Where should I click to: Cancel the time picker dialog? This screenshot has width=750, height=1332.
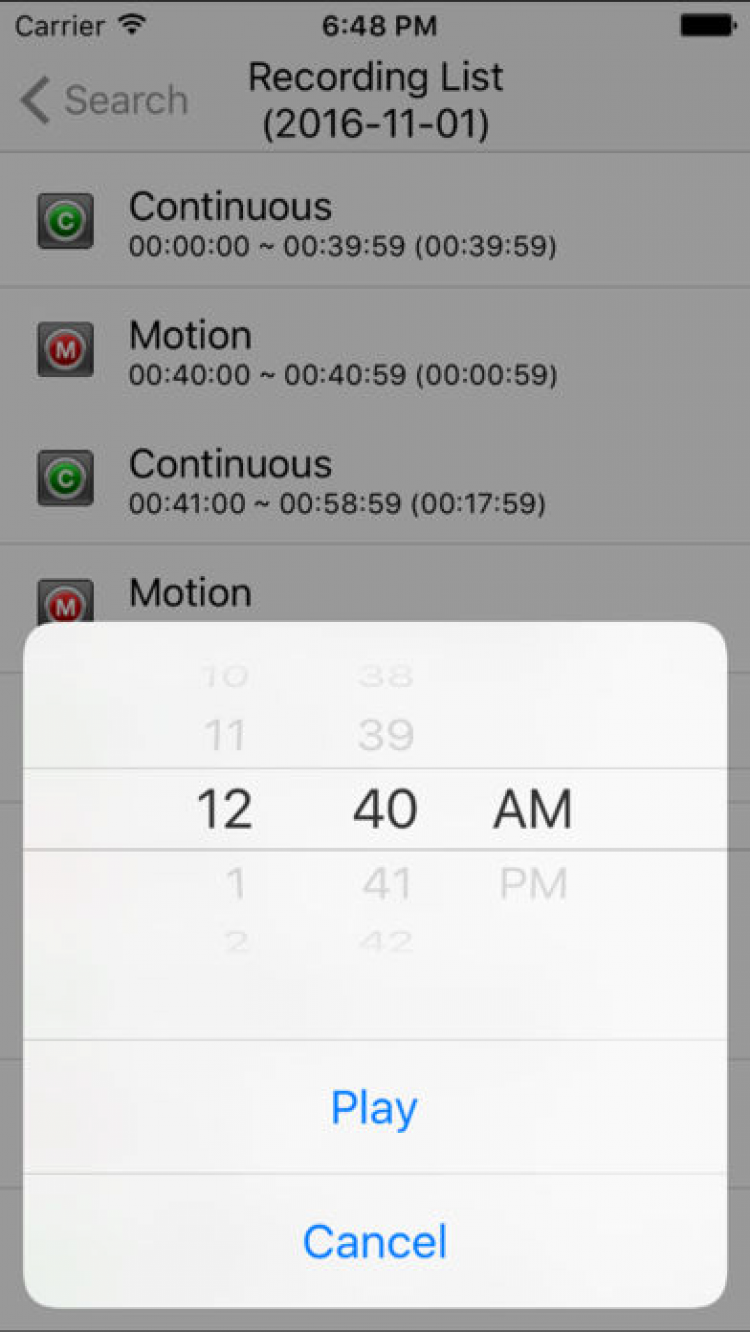374,1241
